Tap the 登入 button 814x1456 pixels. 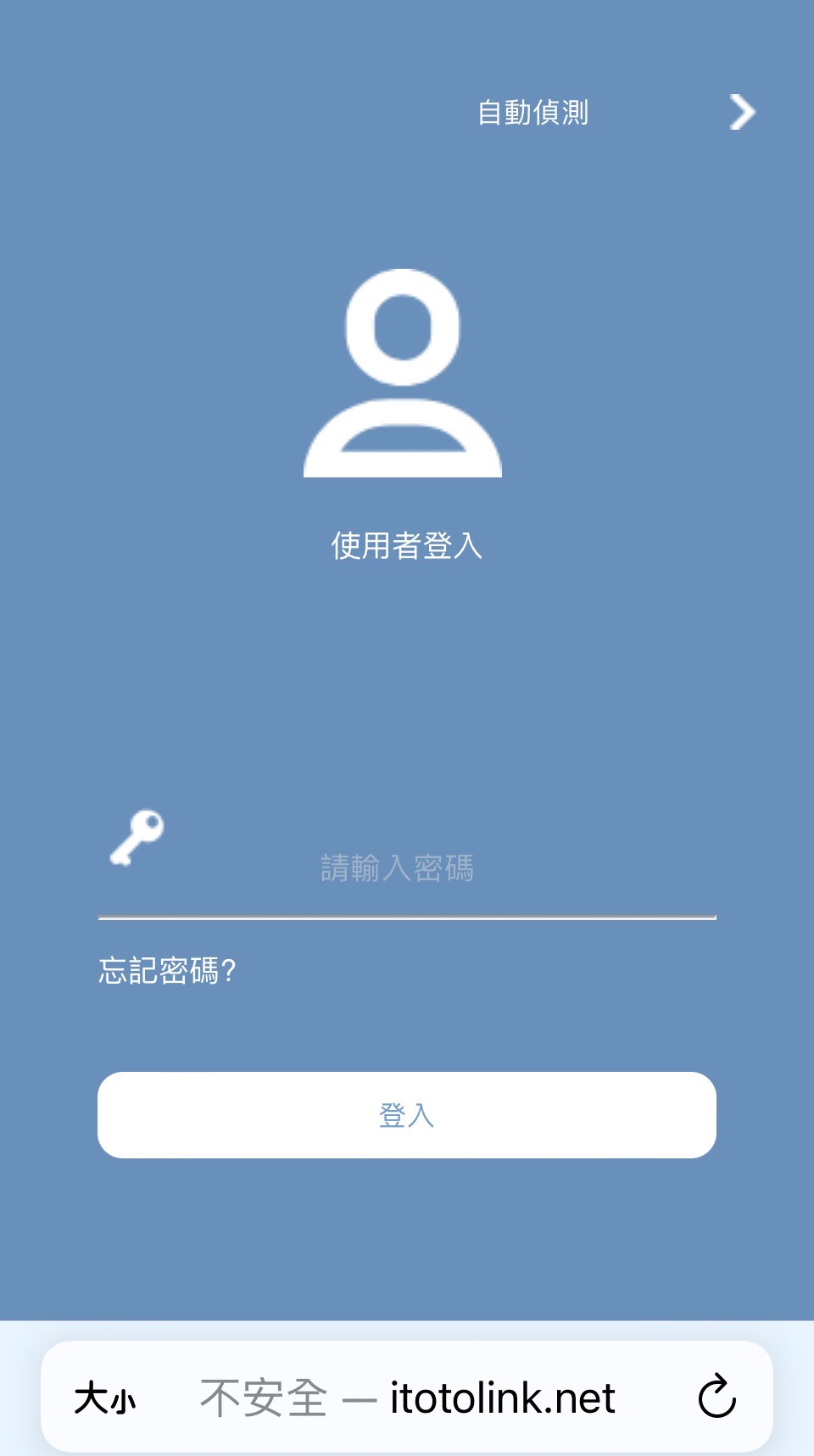(x=407, y=1115)
